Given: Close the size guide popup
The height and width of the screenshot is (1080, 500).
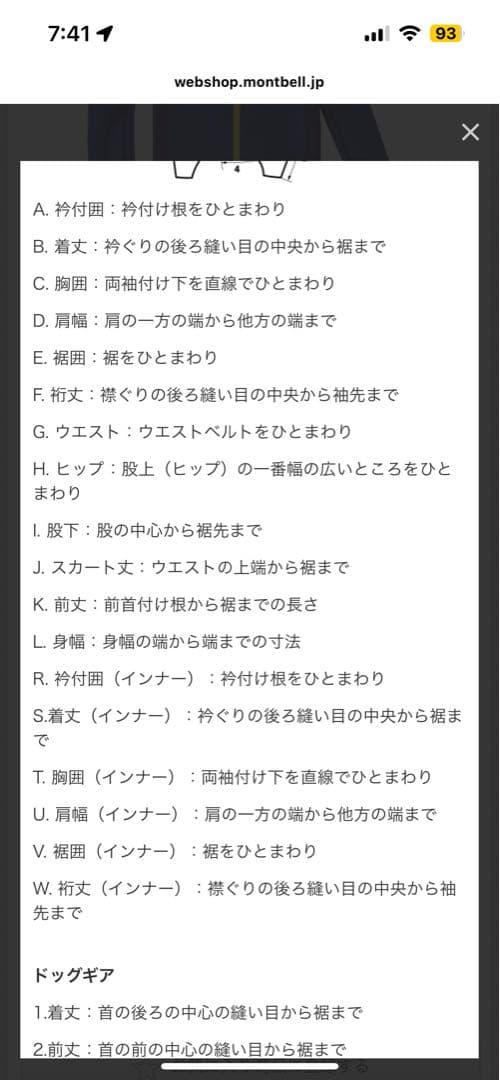Looking at the screenshot, I should point(470,132).
